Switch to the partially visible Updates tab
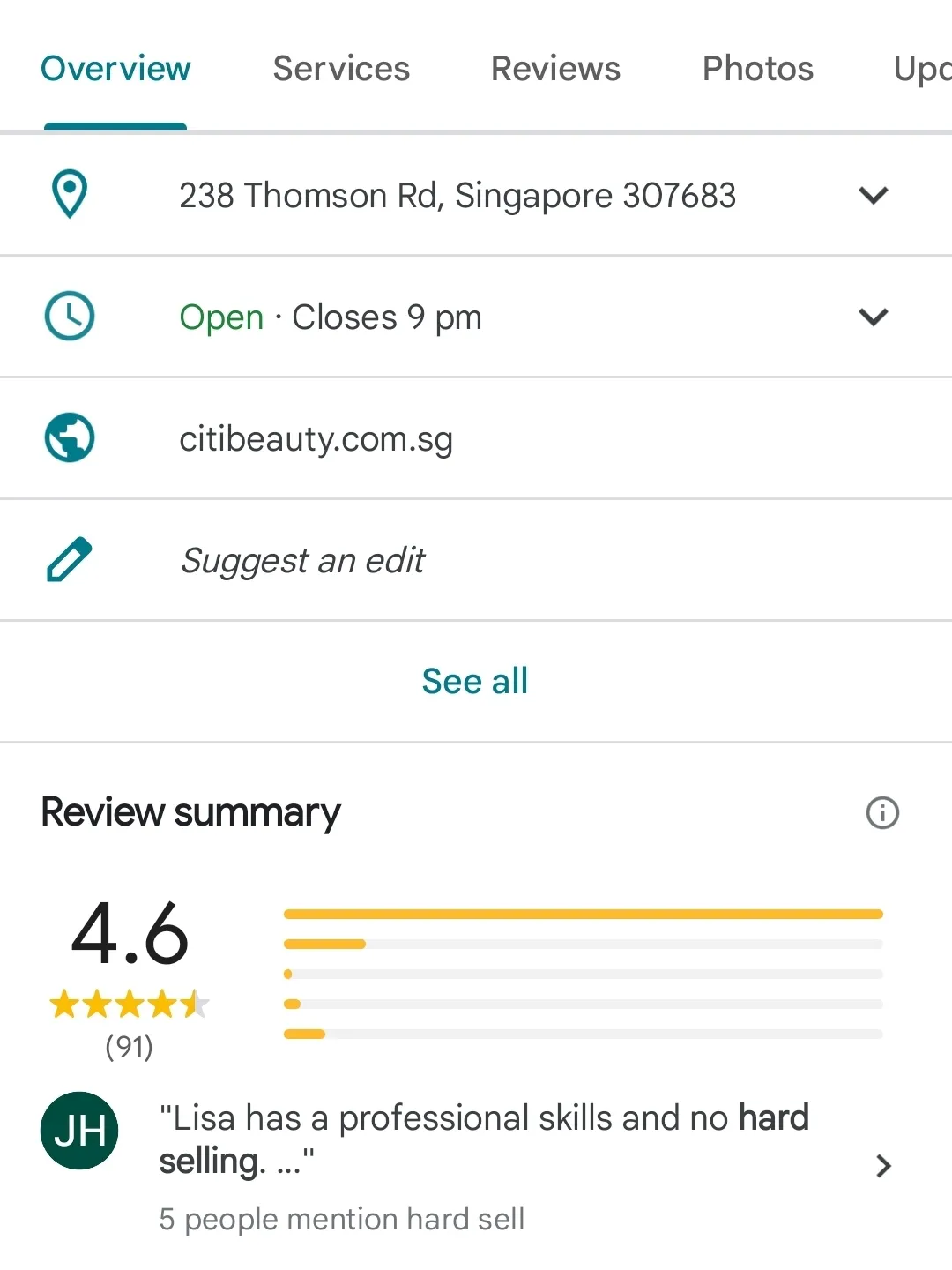The height and width of the screenshot is (1270, 952). (x=922, y=69)
